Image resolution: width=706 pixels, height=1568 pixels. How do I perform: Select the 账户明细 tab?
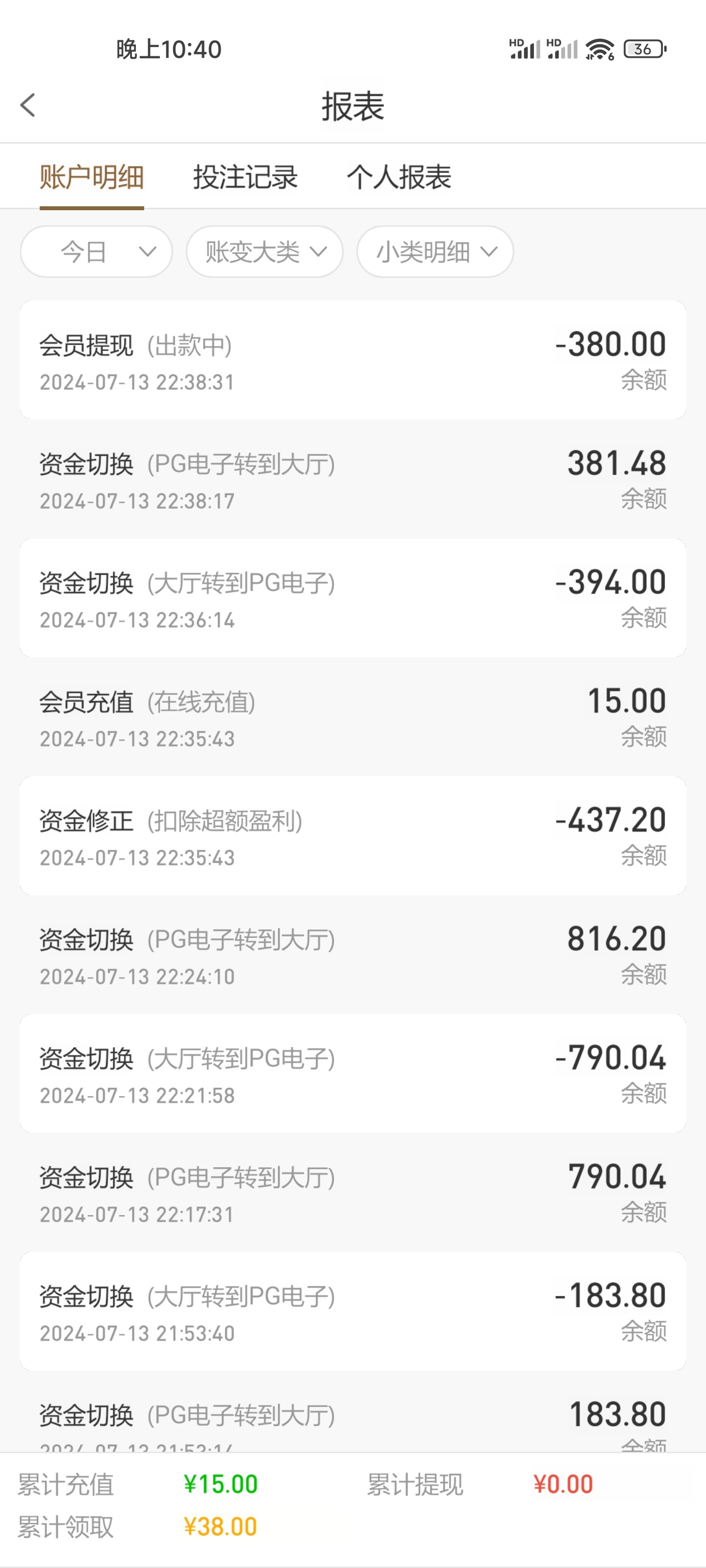point(91,178)
